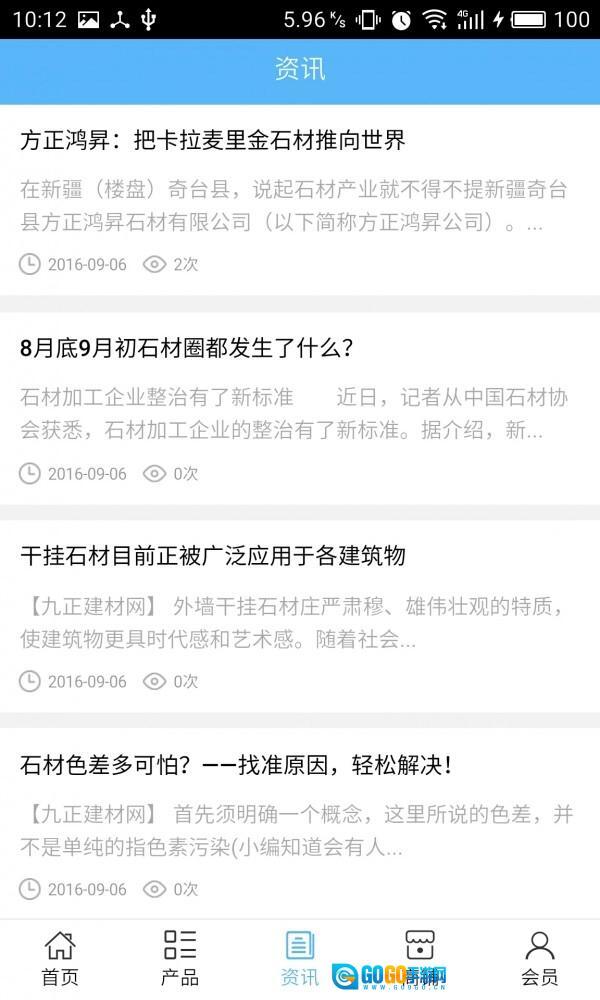The width and height of the screenshot is (600, 1000).
Task: Read 8月底9月初石材圈都发生了什么 article
Action: coord(187,348)
